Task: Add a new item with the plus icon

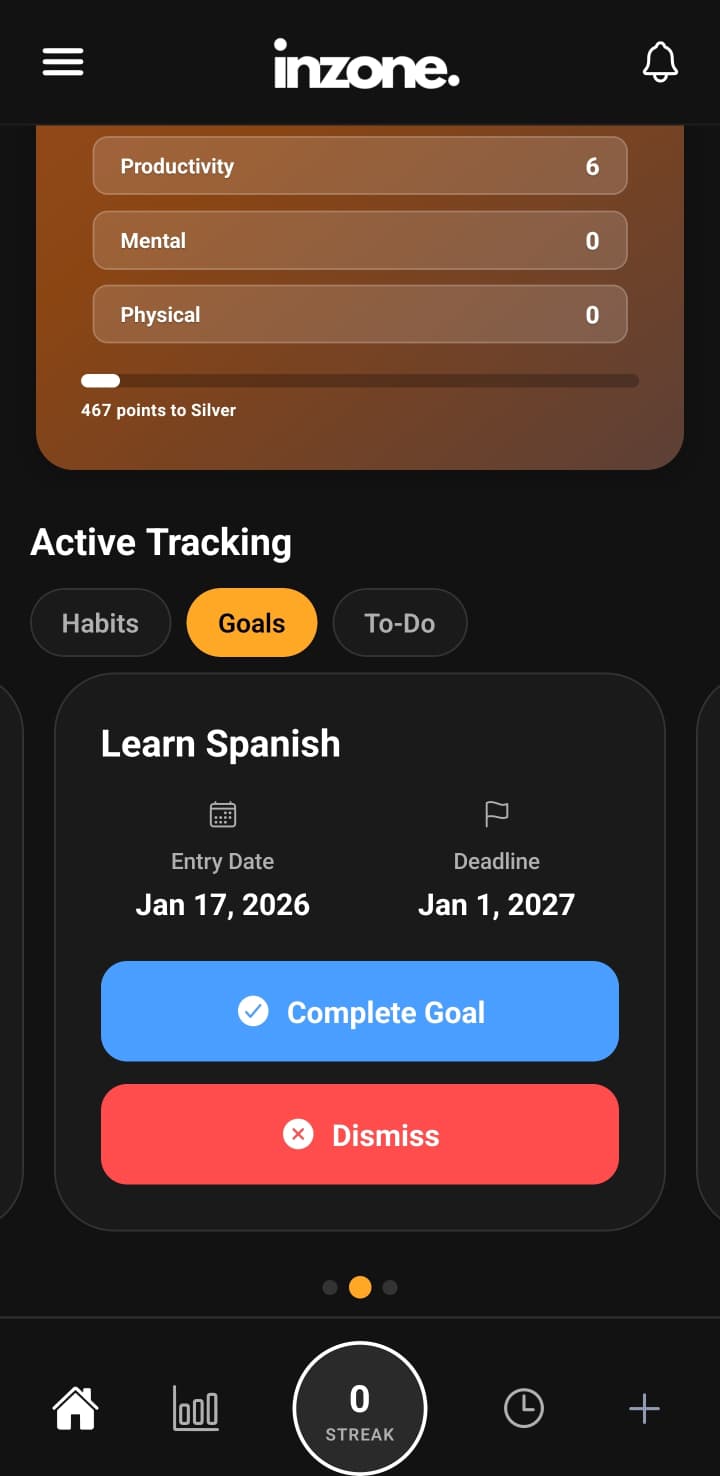Action: (x=644, y=1408)
